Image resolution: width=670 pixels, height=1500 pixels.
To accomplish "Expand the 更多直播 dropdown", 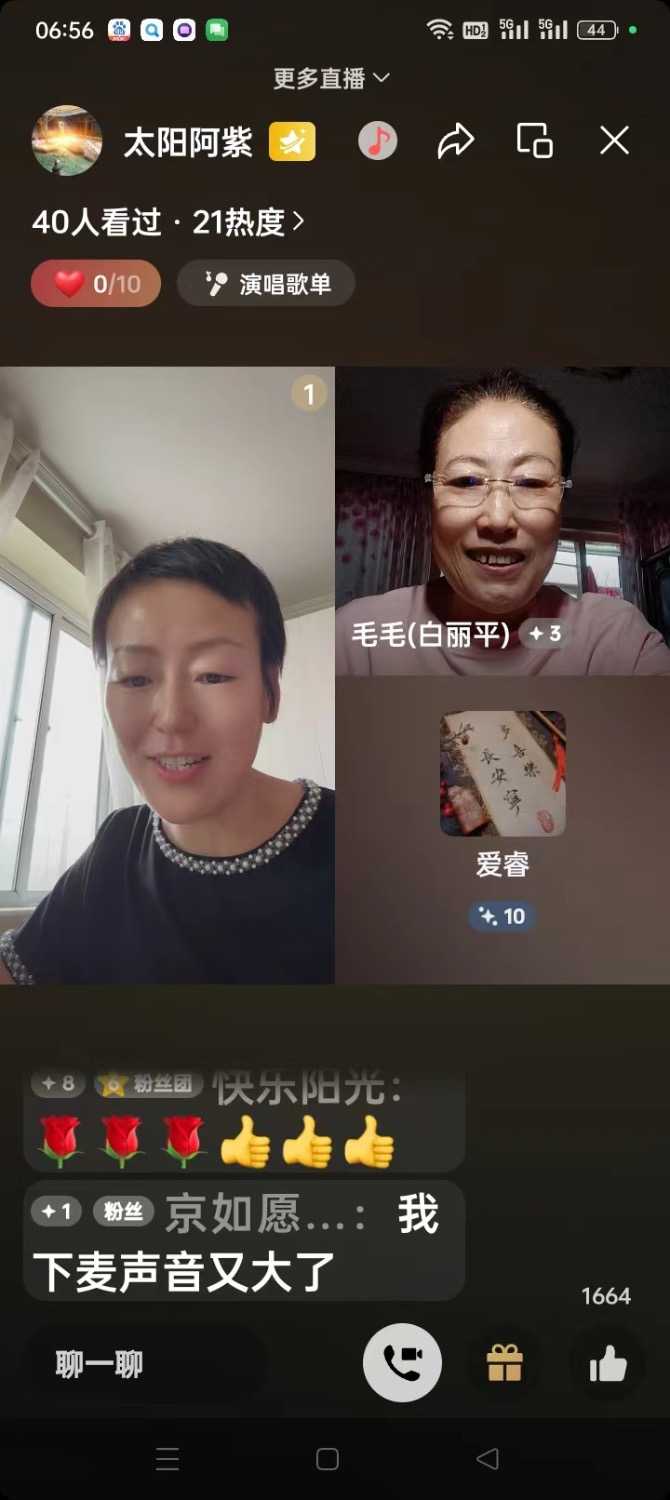I will pos(332,78).
